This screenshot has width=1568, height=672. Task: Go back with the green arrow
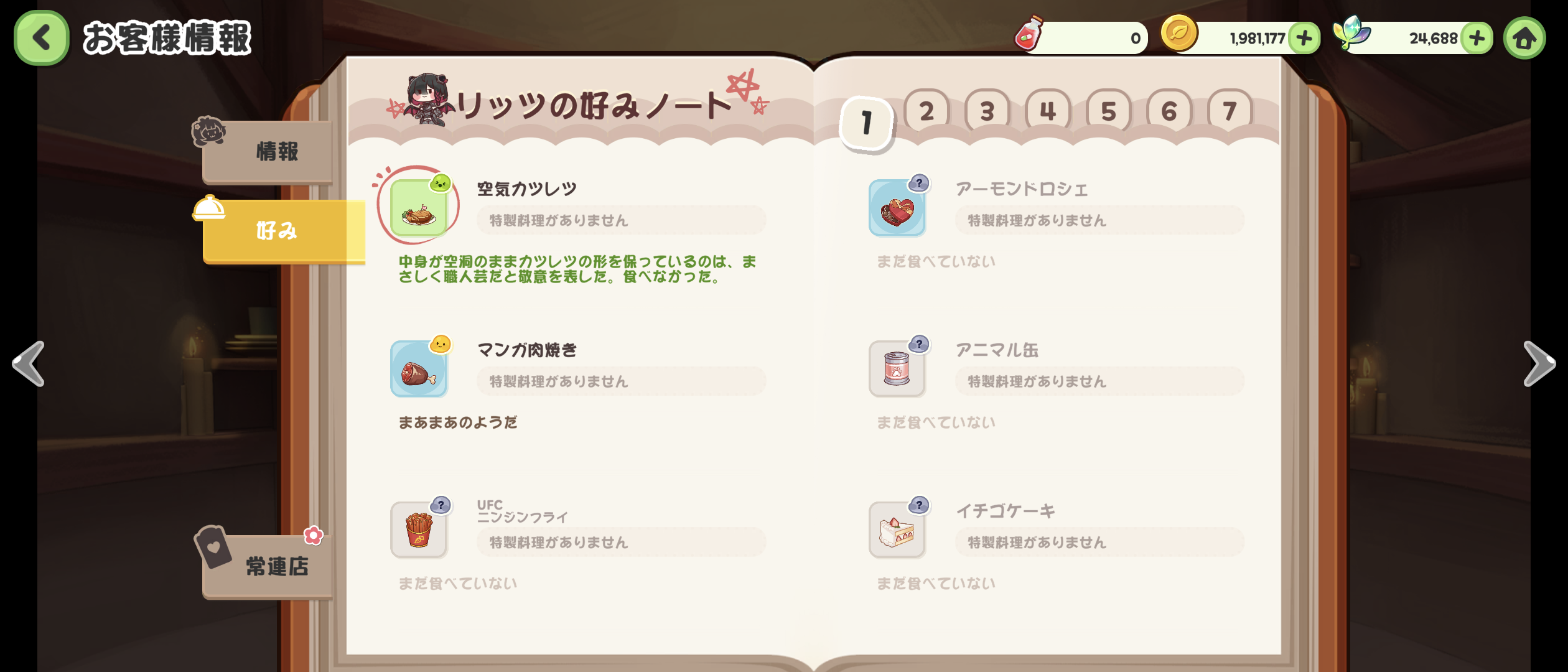(x=41, y=37)
